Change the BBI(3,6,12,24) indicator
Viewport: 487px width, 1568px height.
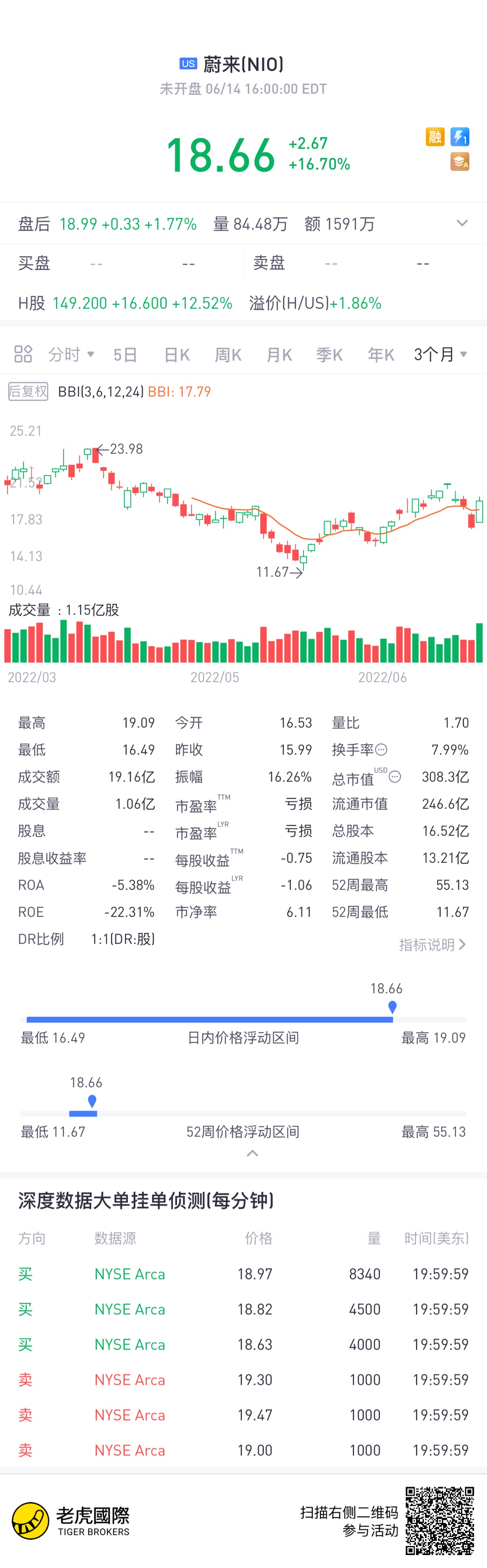(x=100, y=391)
